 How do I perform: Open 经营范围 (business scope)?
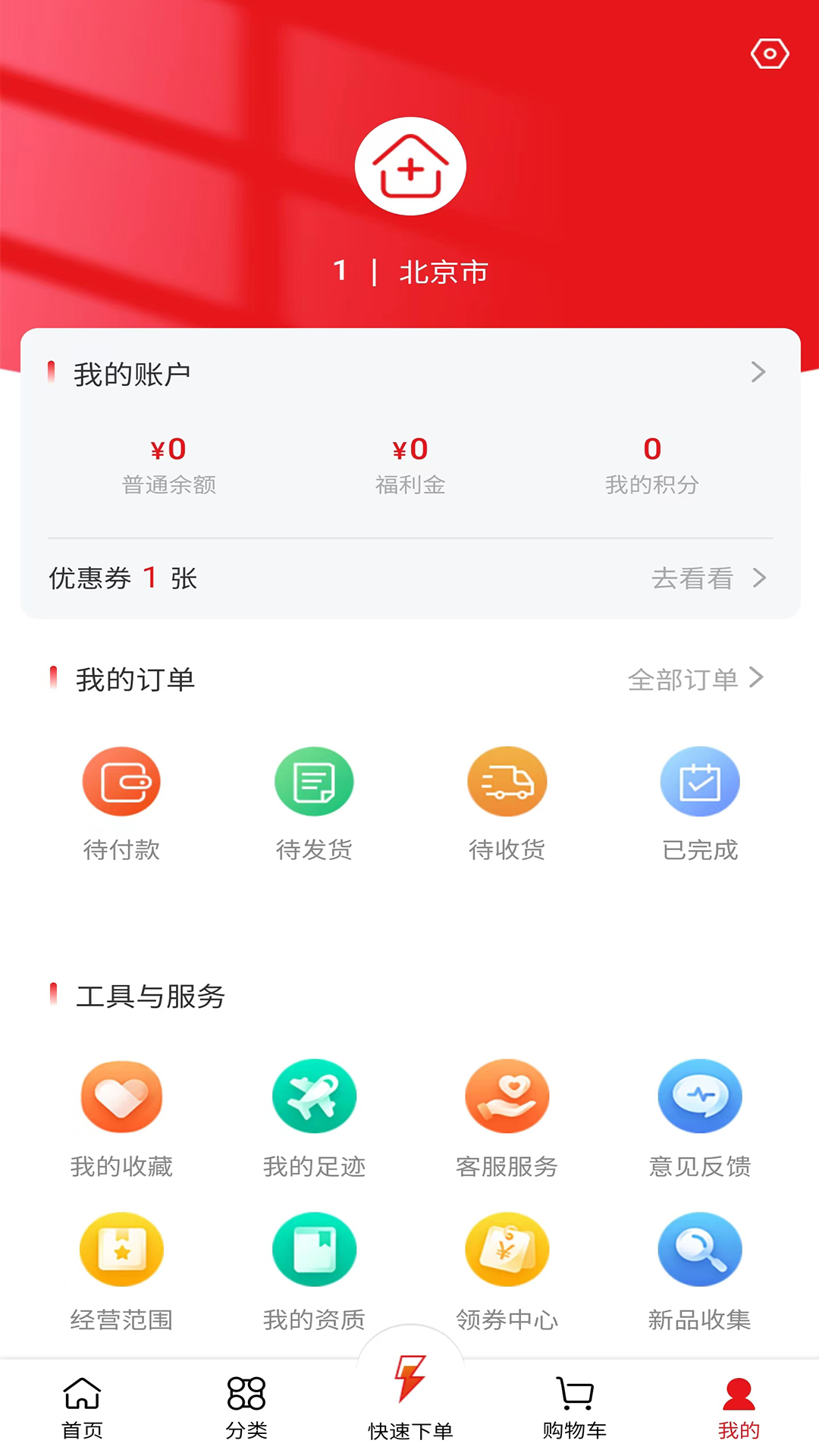tap(121, 1250)
